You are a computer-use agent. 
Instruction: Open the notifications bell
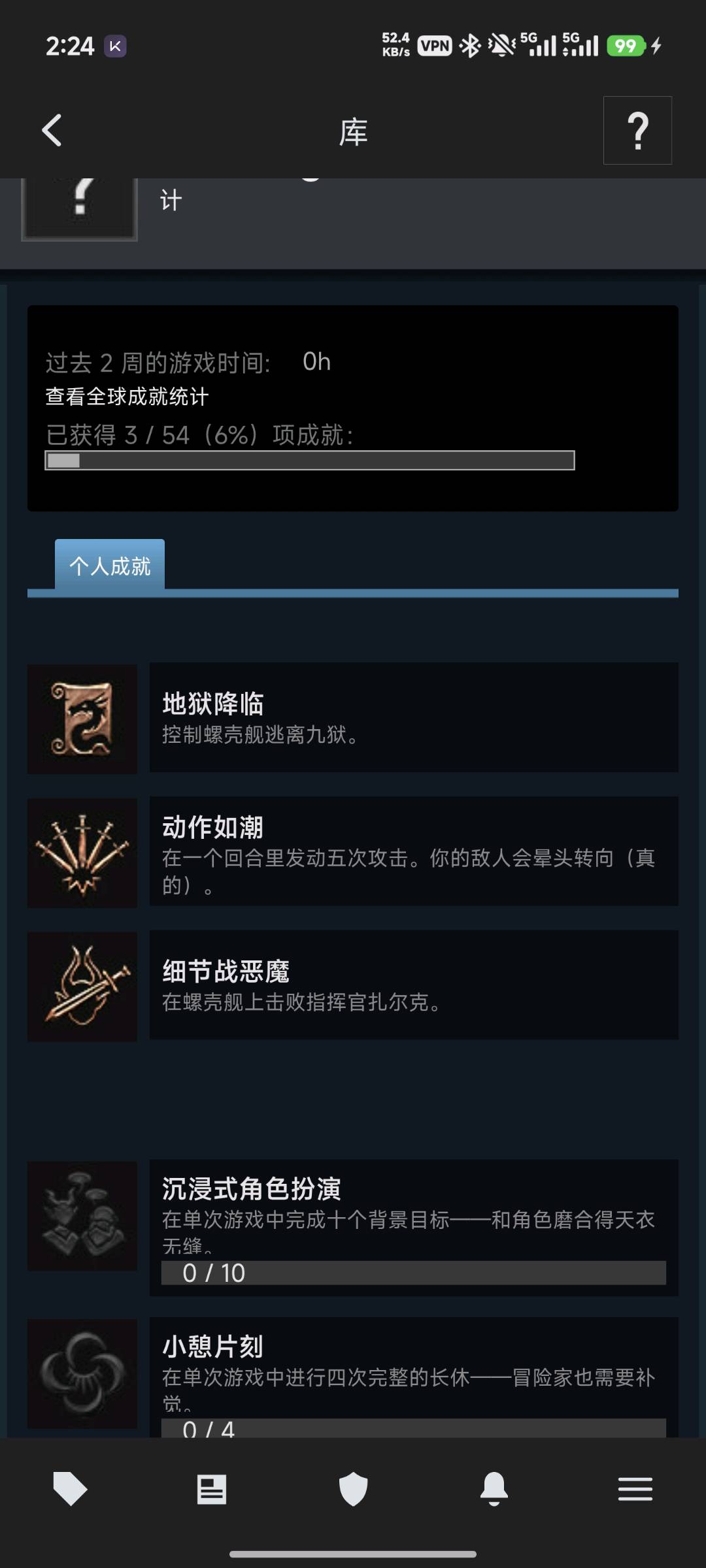pos(494,1489)
